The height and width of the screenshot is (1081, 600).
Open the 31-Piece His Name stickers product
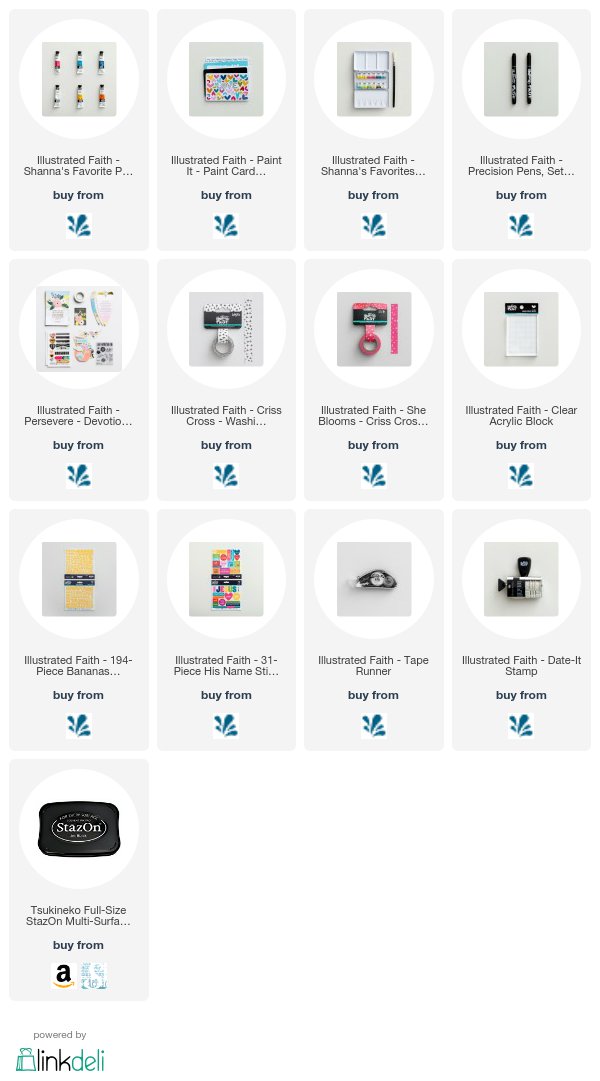click(226, 579)
